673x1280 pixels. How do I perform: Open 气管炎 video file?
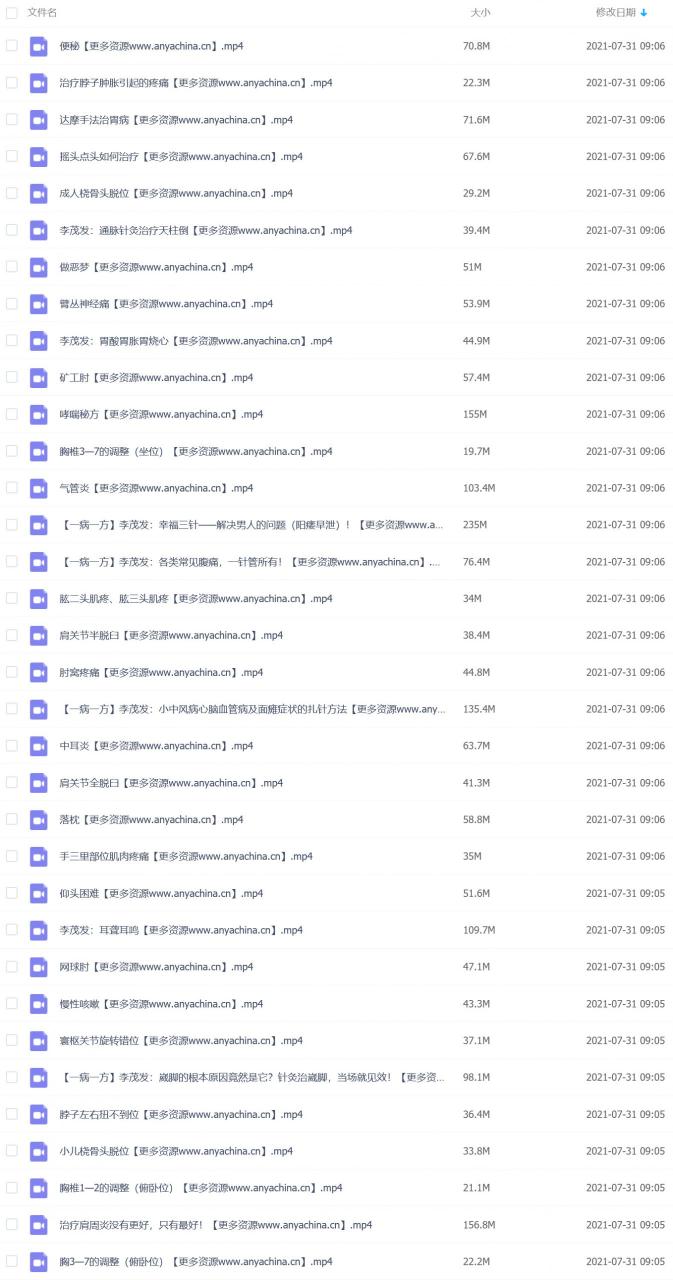156,488
